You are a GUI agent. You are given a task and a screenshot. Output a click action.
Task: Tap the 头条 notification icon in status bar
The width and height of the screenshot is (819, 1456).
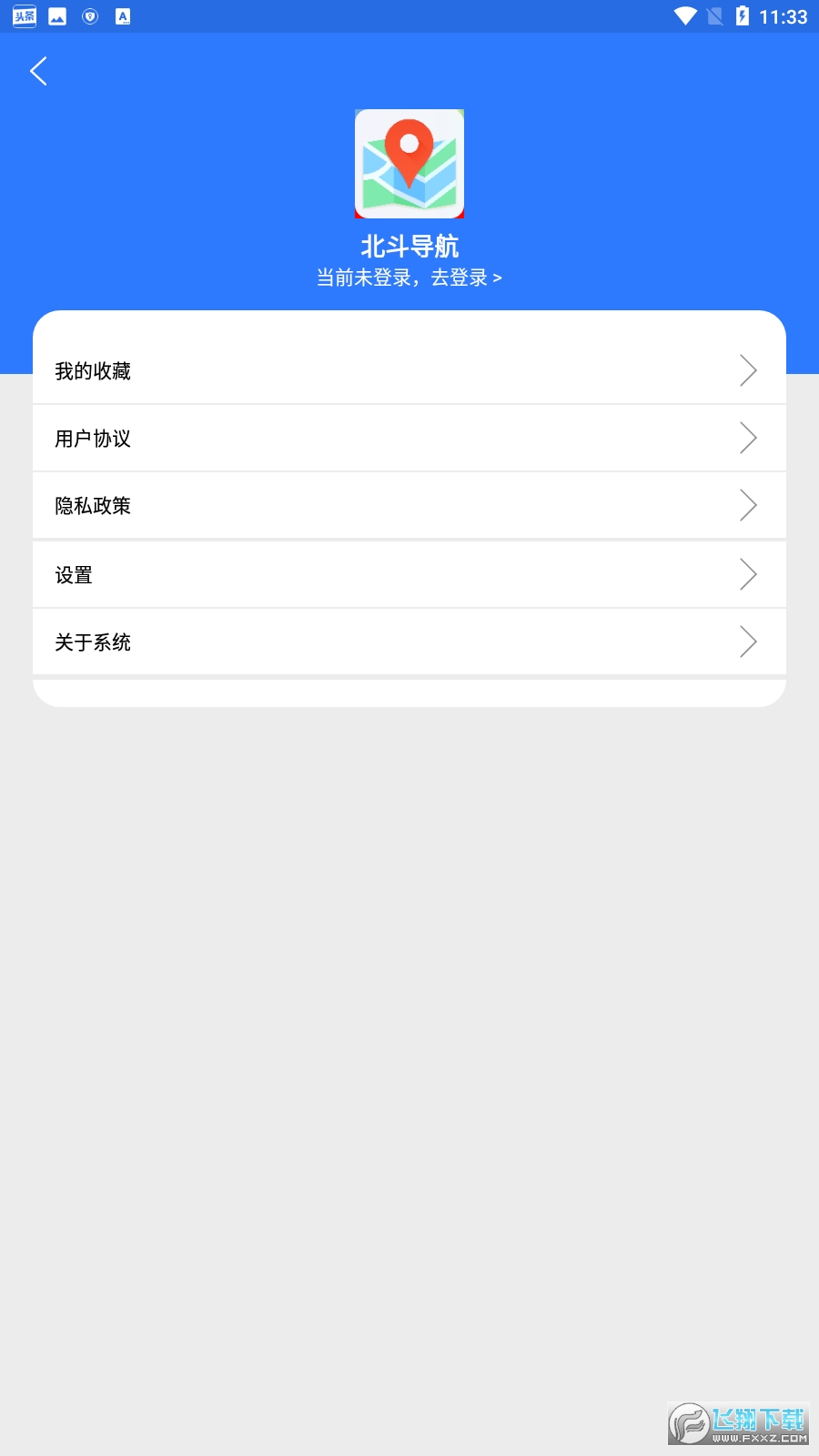(x=24, y=15)
